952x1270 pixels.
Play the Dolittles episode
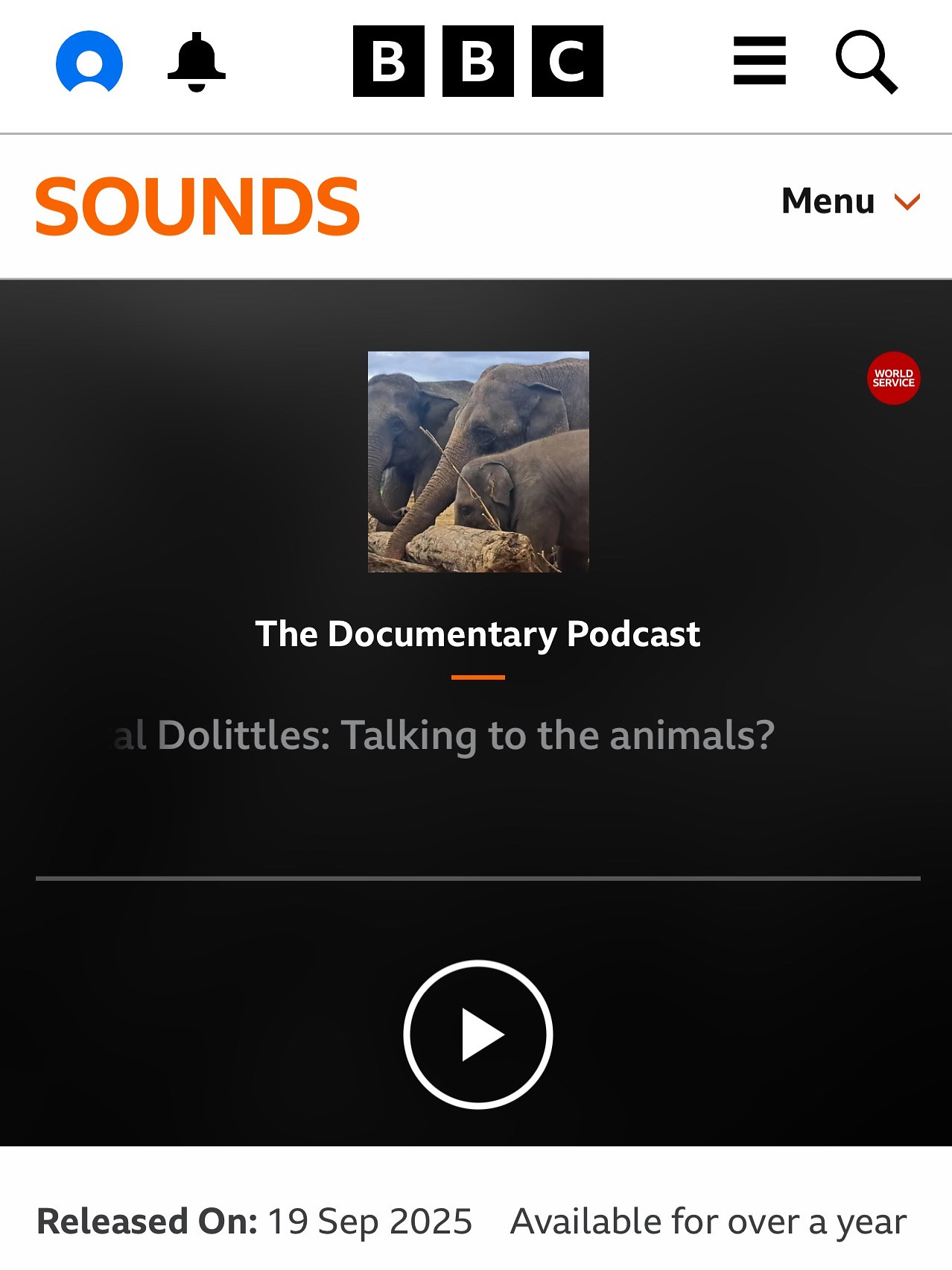point(477,1034)
